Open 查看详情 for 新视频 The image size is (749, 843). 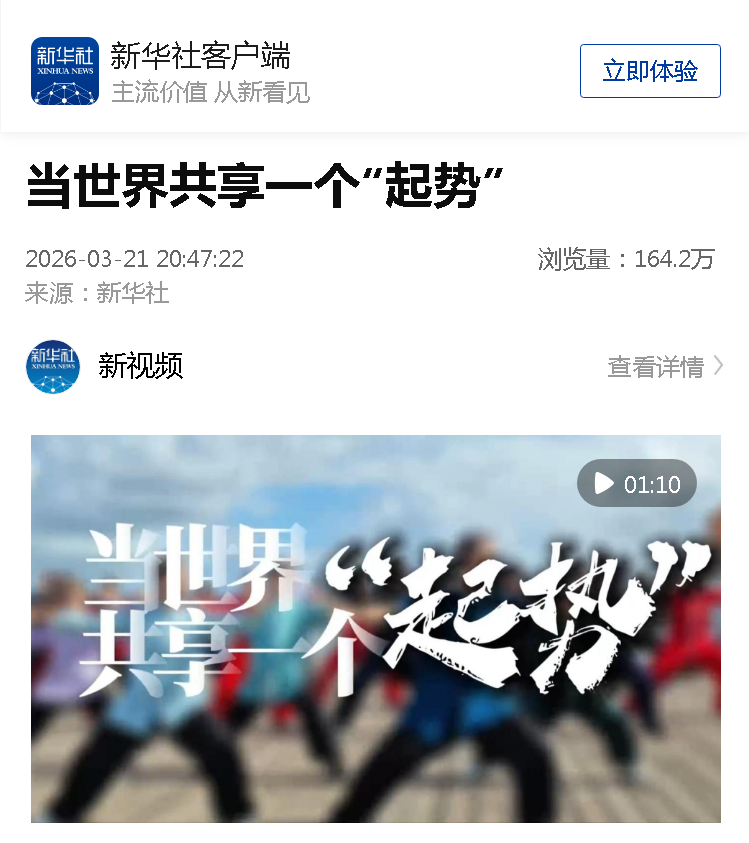point(664,367)
